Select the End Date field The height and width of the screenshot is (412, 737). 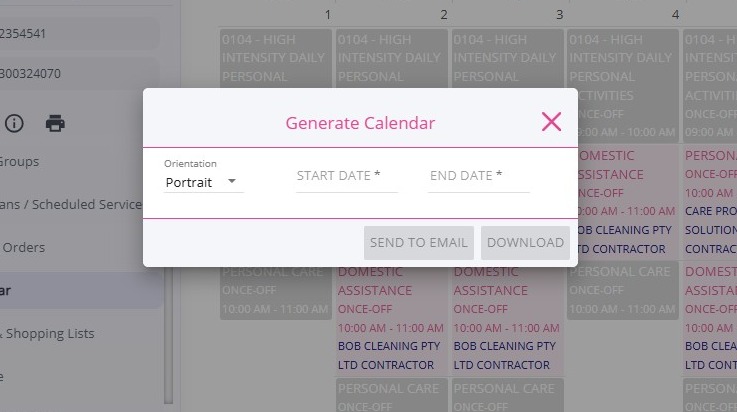(478, 176)
